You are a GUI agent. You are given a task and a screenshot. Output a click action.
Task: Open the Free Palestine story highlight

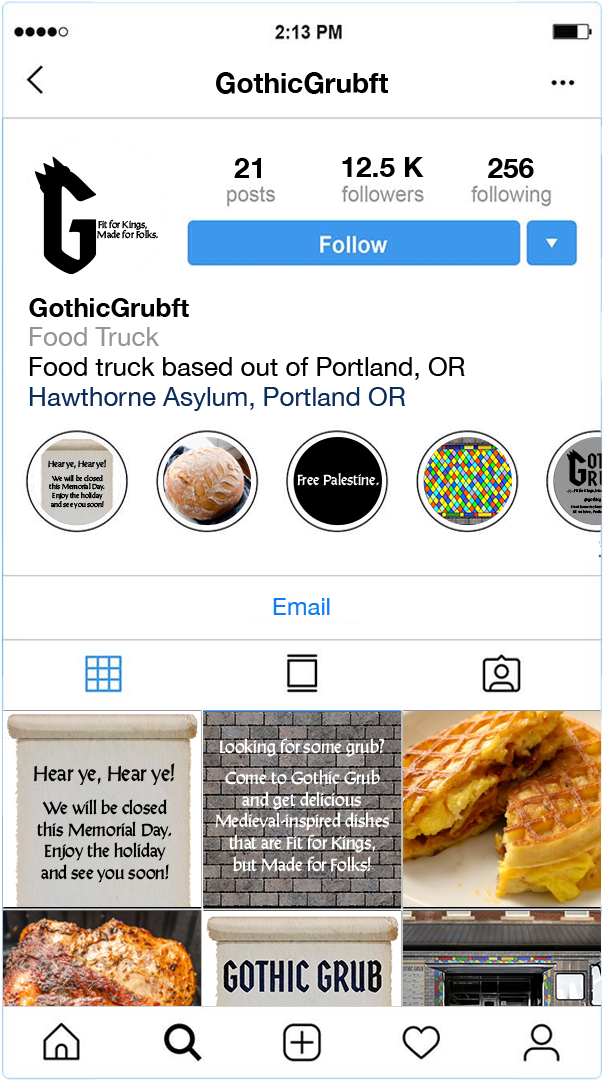point(337,481)
